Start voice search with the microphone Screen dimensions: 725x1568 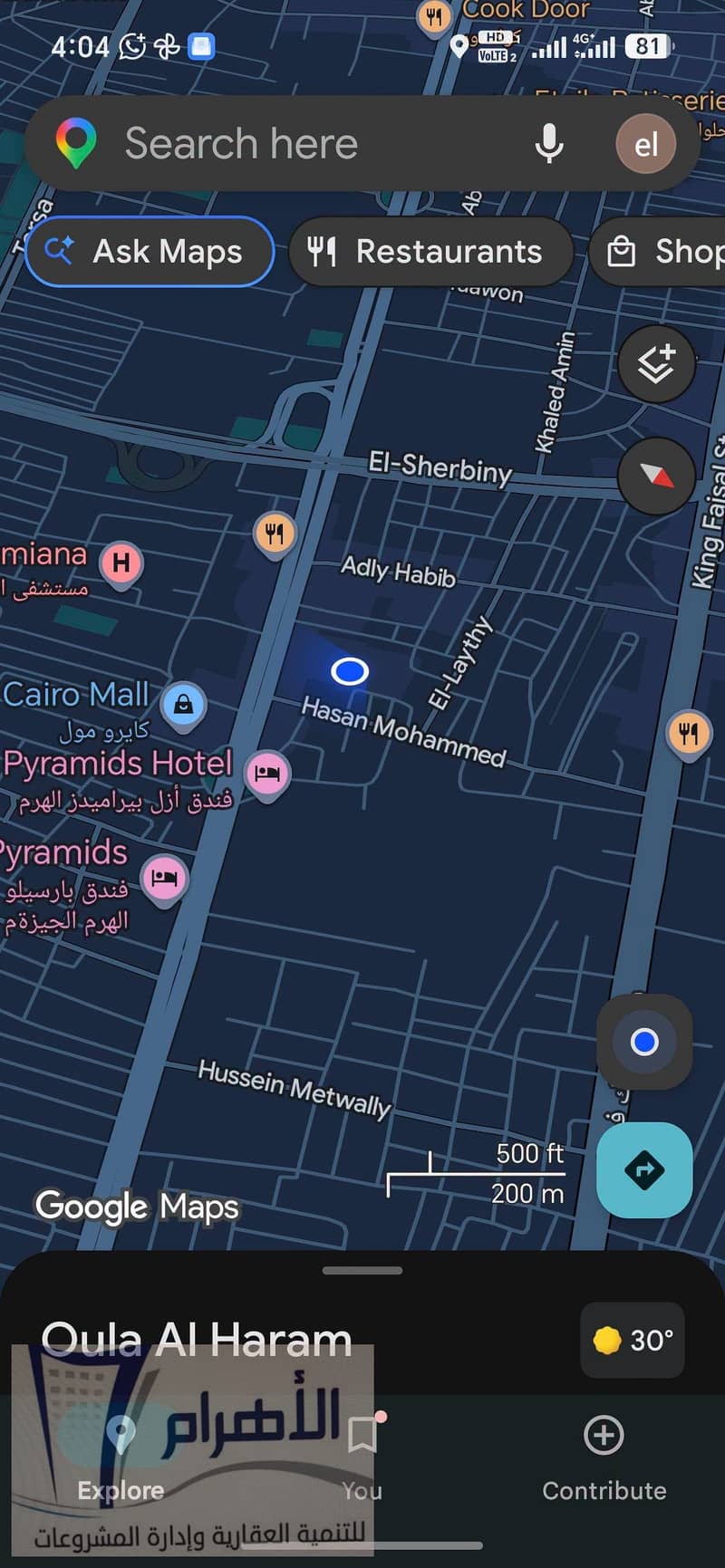click(548, 143)
